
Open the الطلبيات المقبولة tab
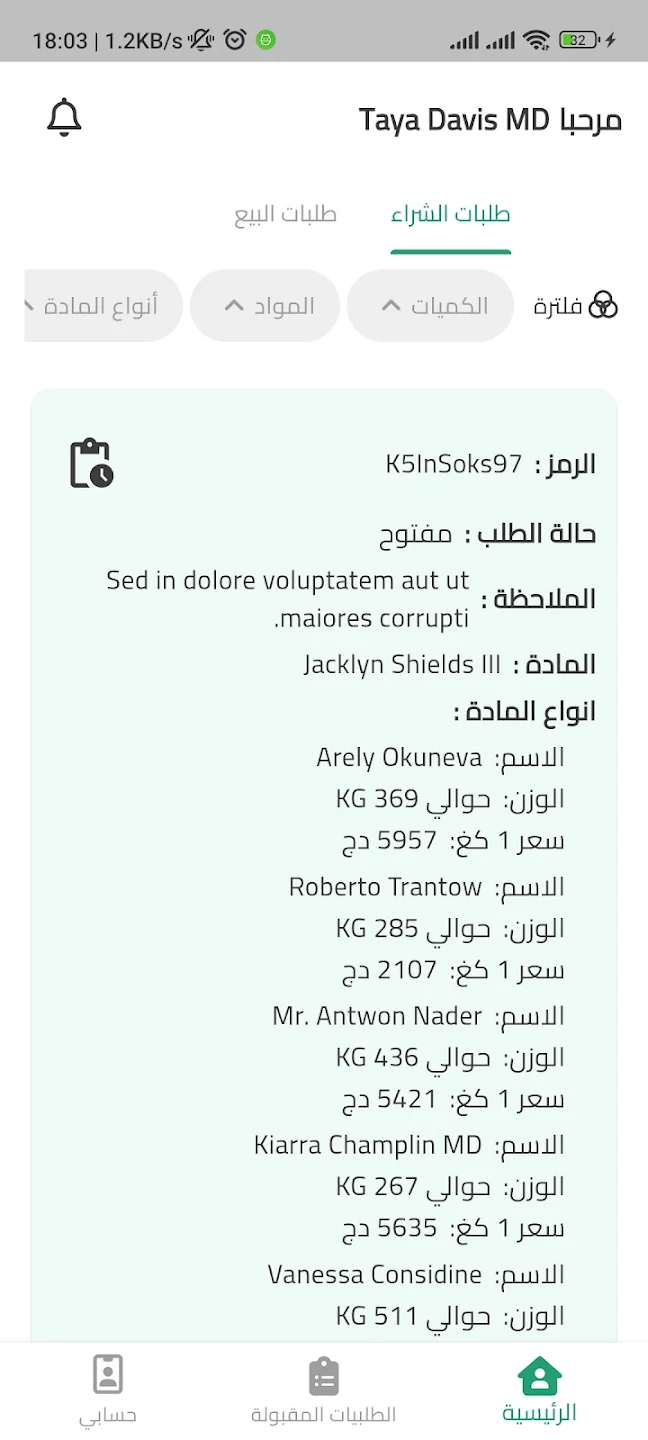(x=323, y=1390)
